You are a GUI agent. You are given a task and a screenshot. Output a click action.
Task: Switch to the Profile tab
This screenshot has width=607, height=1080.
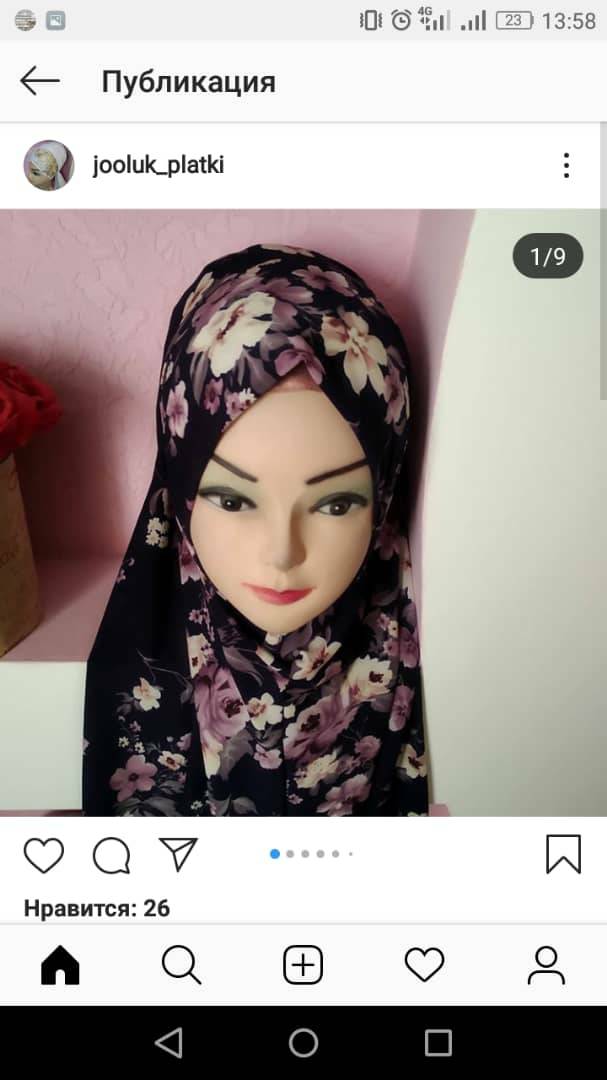click(546, 965)
